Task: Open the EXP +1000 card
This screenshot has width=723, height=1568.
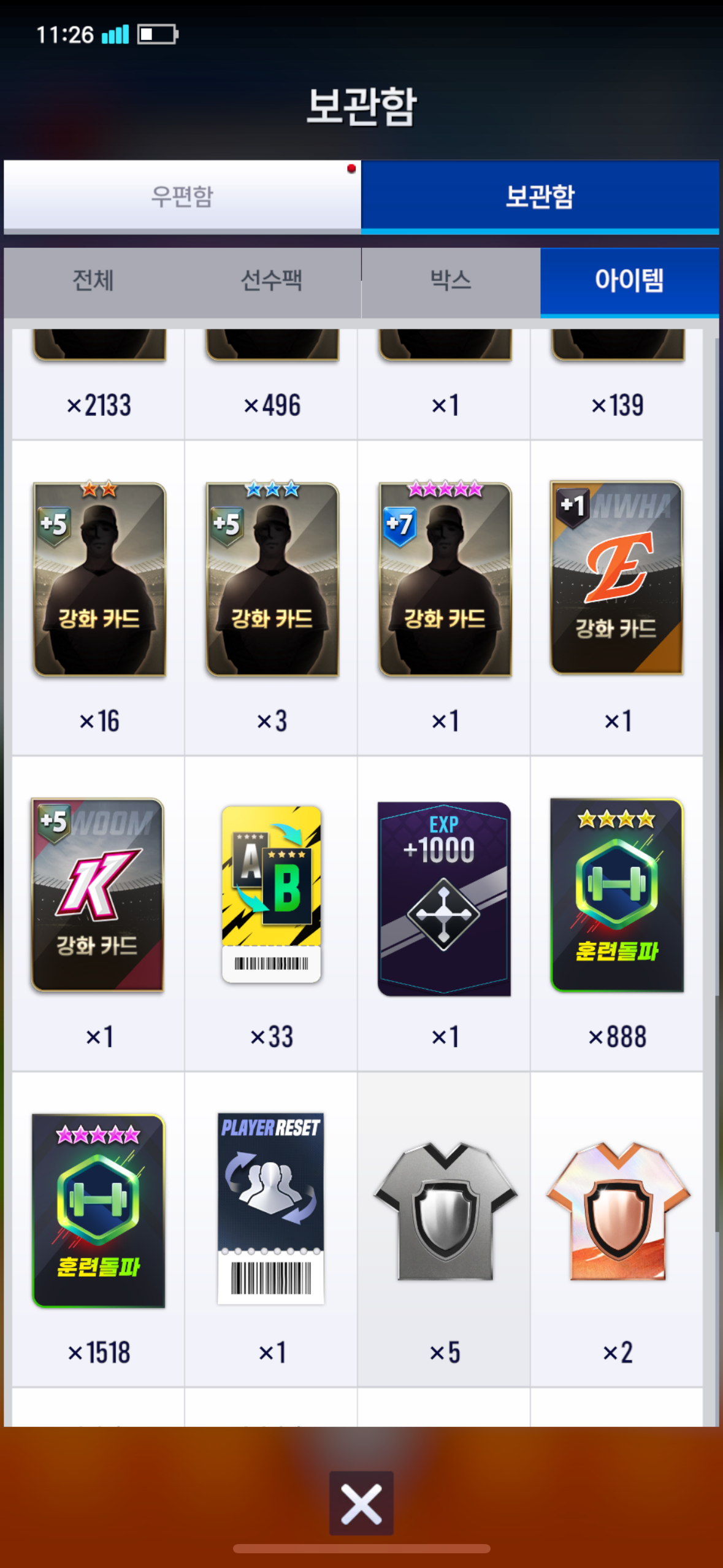Action: click(445, 898)
